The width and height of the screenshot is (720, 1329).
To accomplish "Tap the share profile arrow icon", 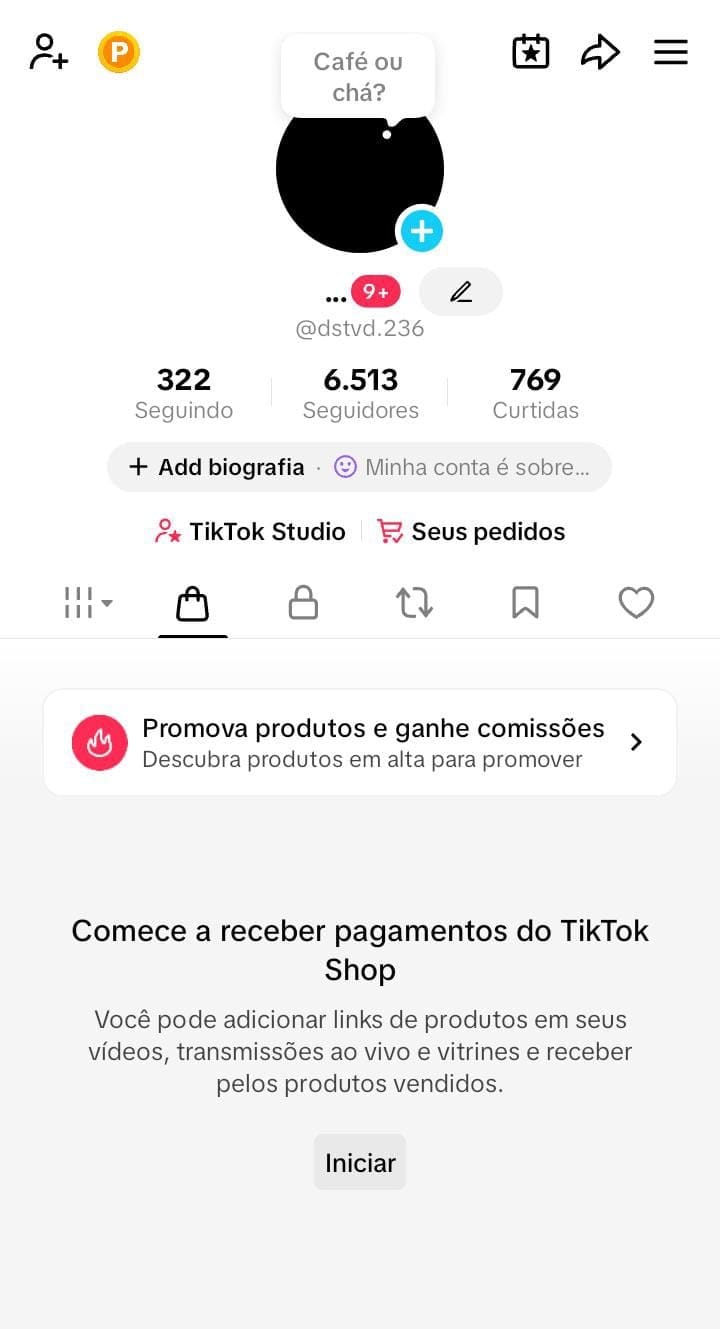I will pyautogui.click(x=600, y=51).
